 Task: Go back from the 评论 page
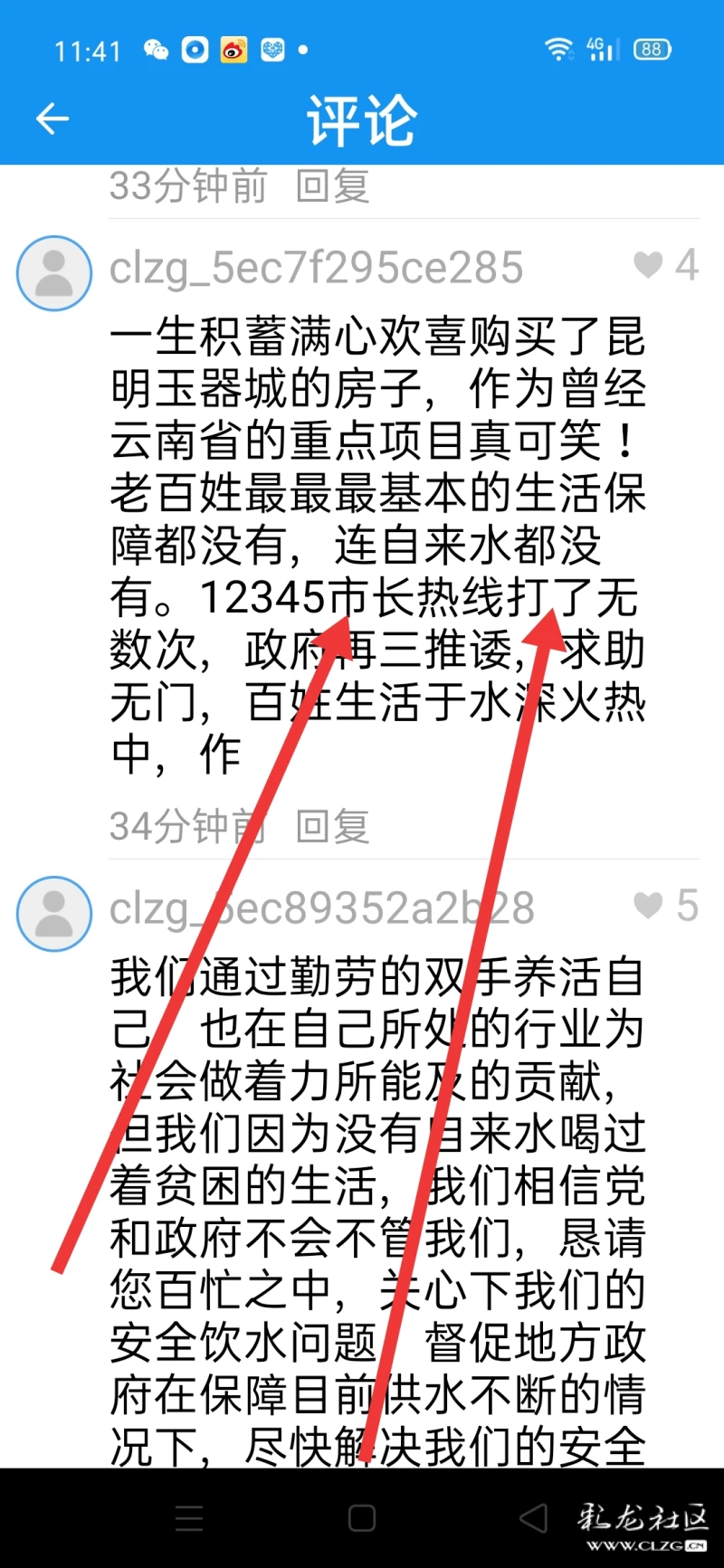coord(52,119)
